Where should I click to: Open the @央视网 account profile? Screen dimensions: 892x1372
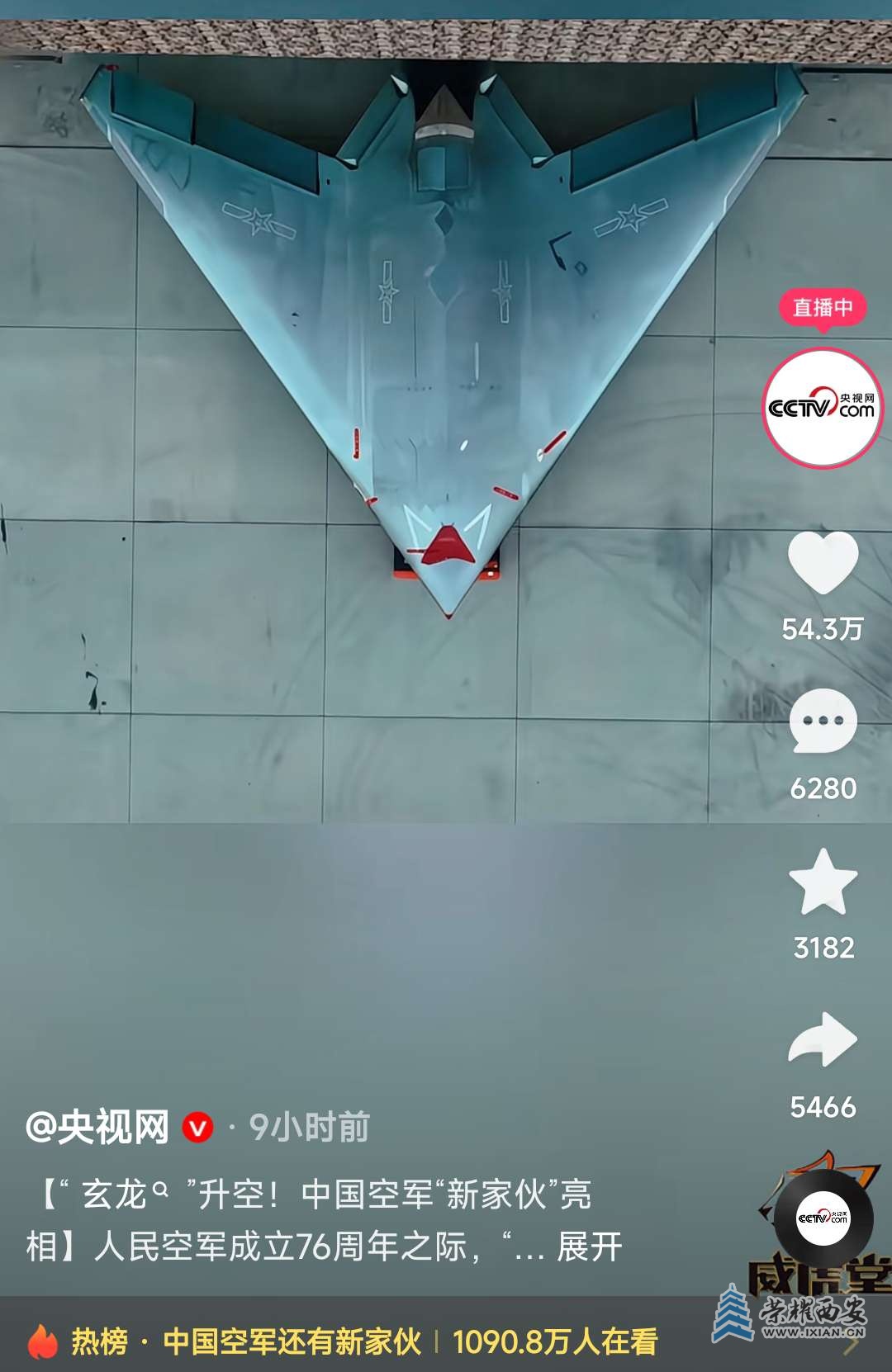(97, 1128)
